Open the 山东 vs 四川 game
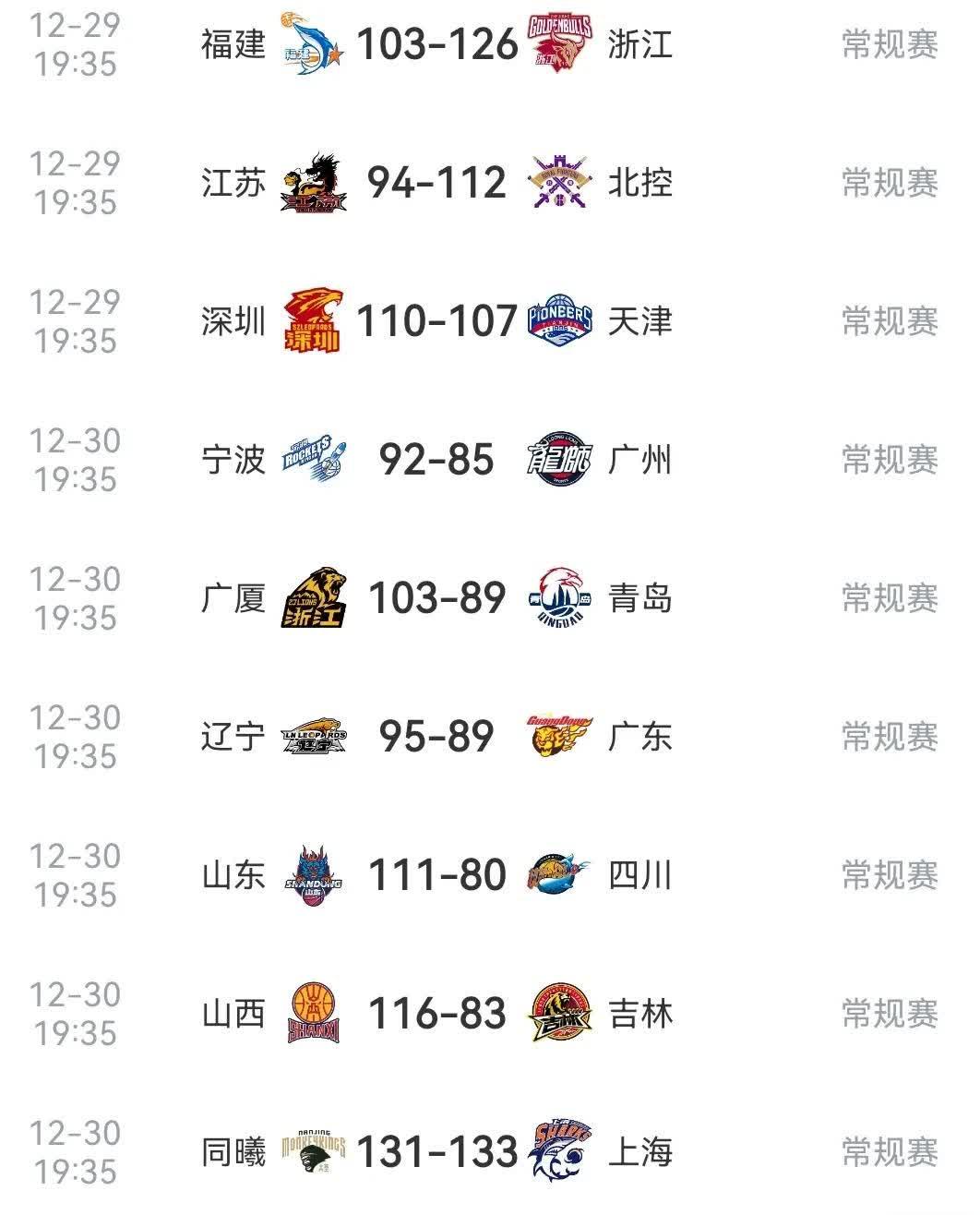Screen dimensions: 980x1215 (x=436, y=875)
